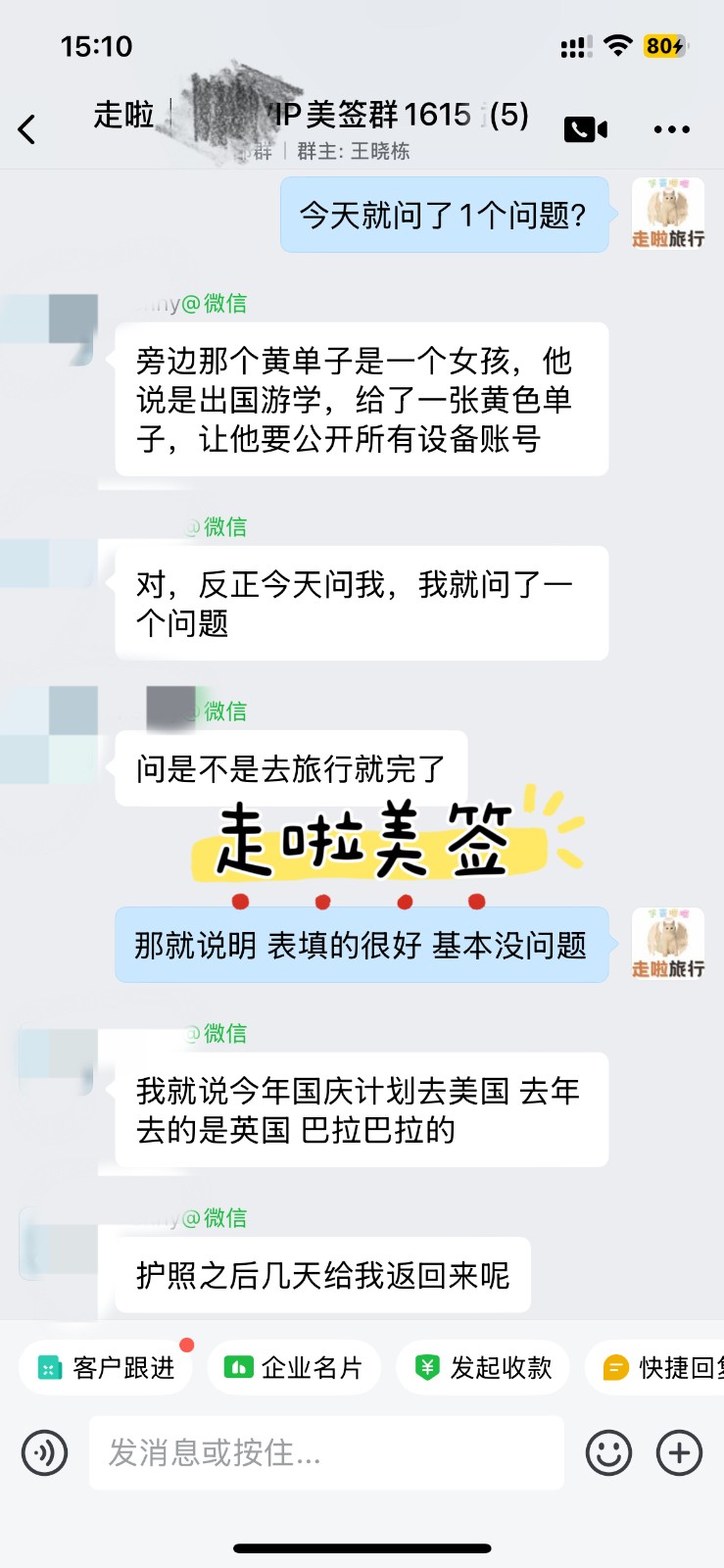Viewport: 724px width, 1568px height.
Task: Go back with the top-left arrow
Action: 27,129
